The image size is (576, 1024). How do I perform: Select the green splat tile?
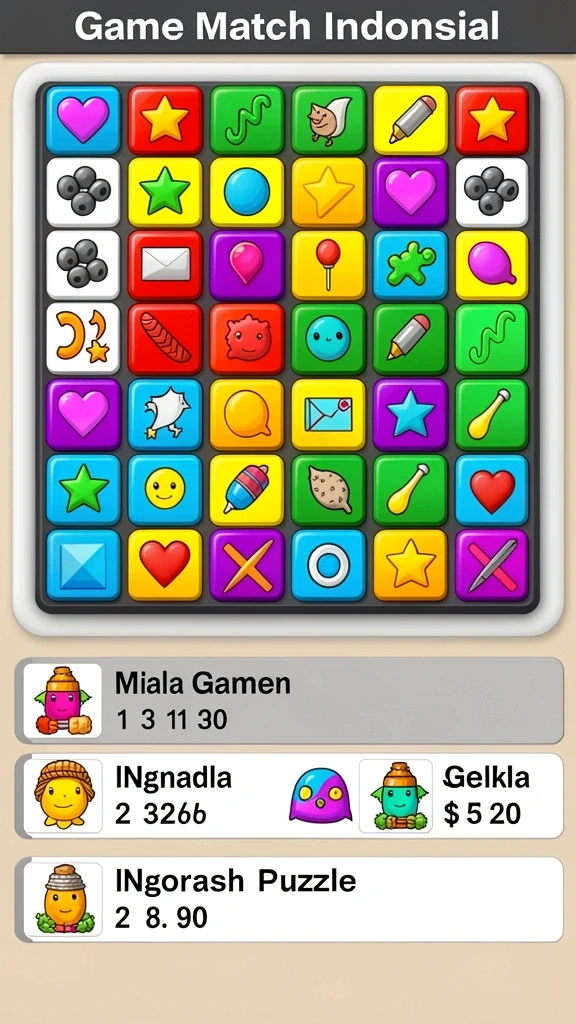click(409, 264)
